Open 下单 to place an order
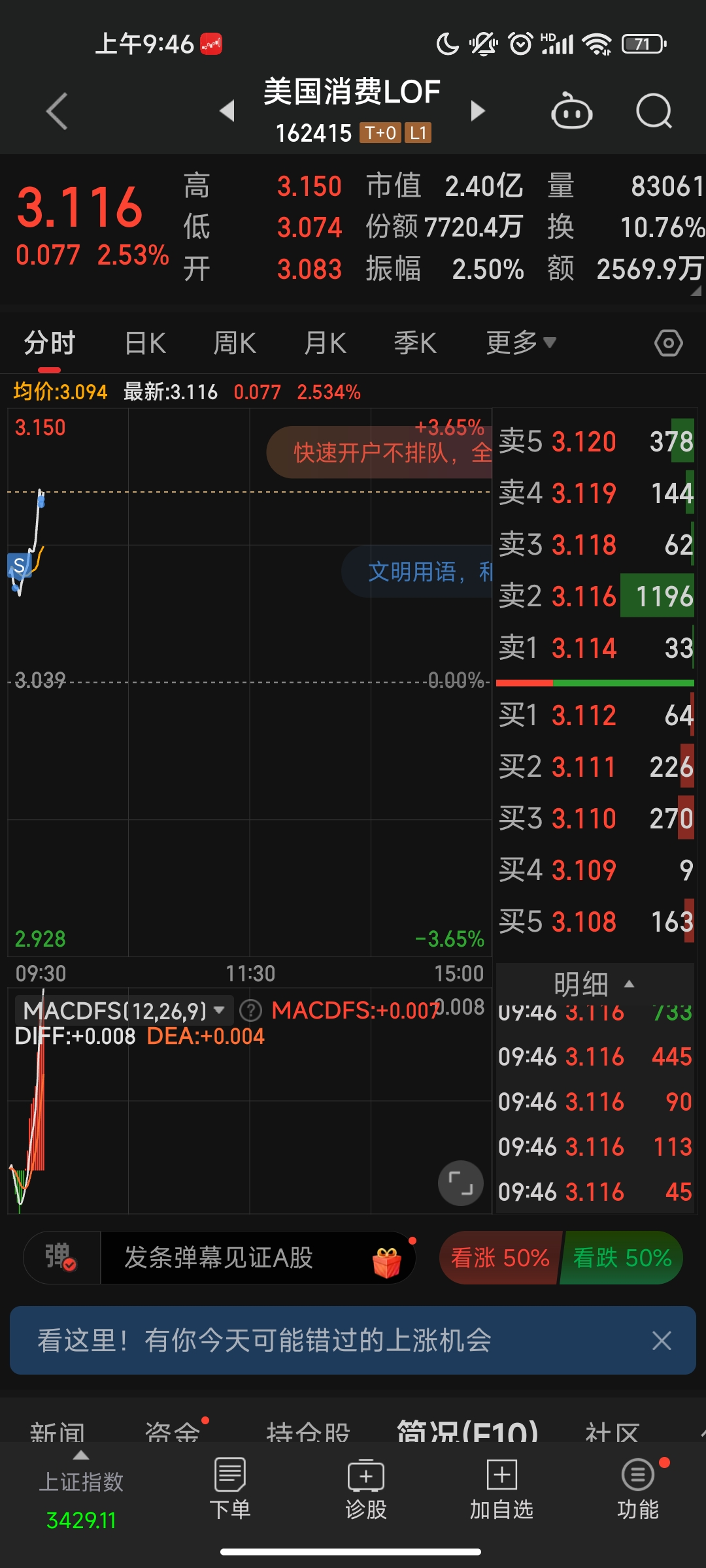Viewport: 706px width, 1568px height. pyautogui.click(x=230, y=1488)
